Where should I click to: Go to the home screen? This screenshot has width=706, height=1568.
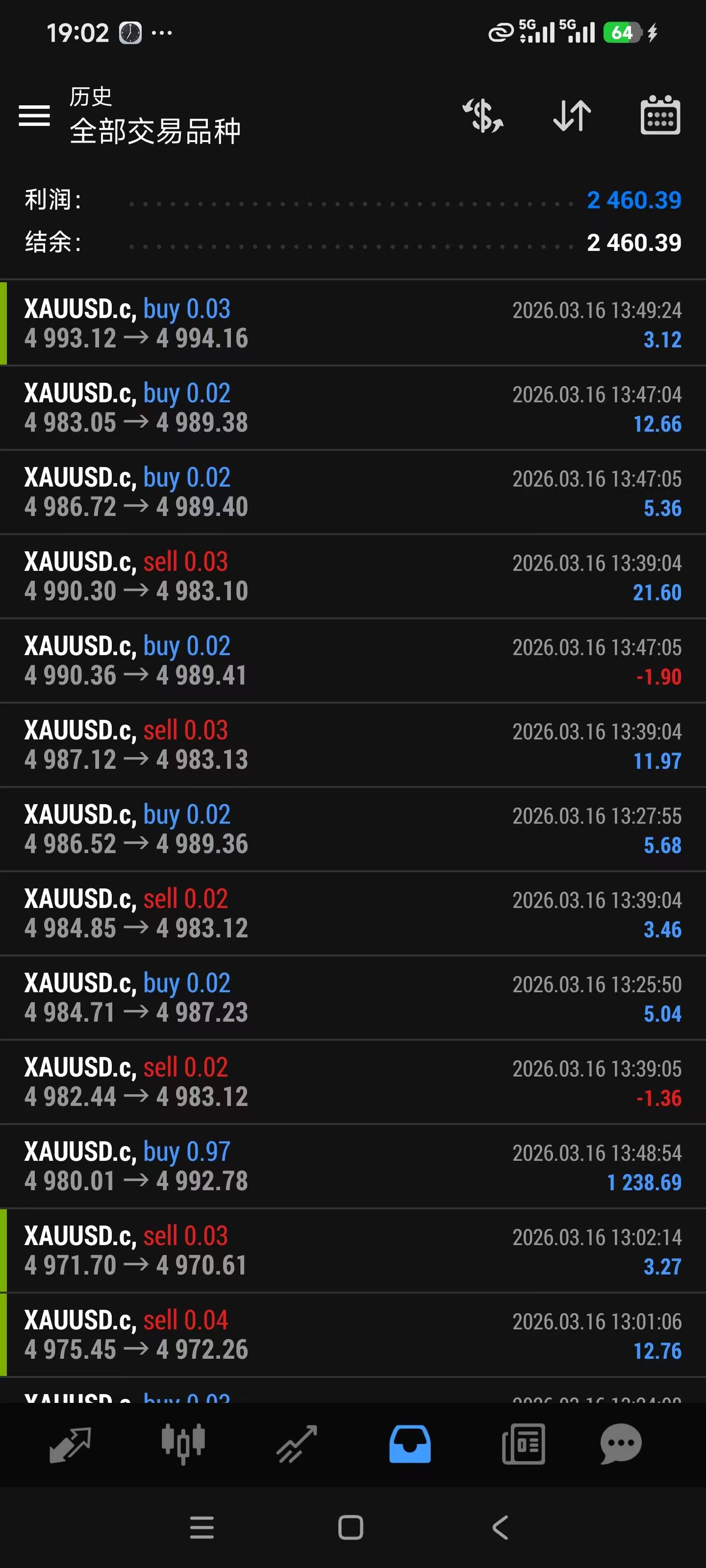click(350, 1527)
